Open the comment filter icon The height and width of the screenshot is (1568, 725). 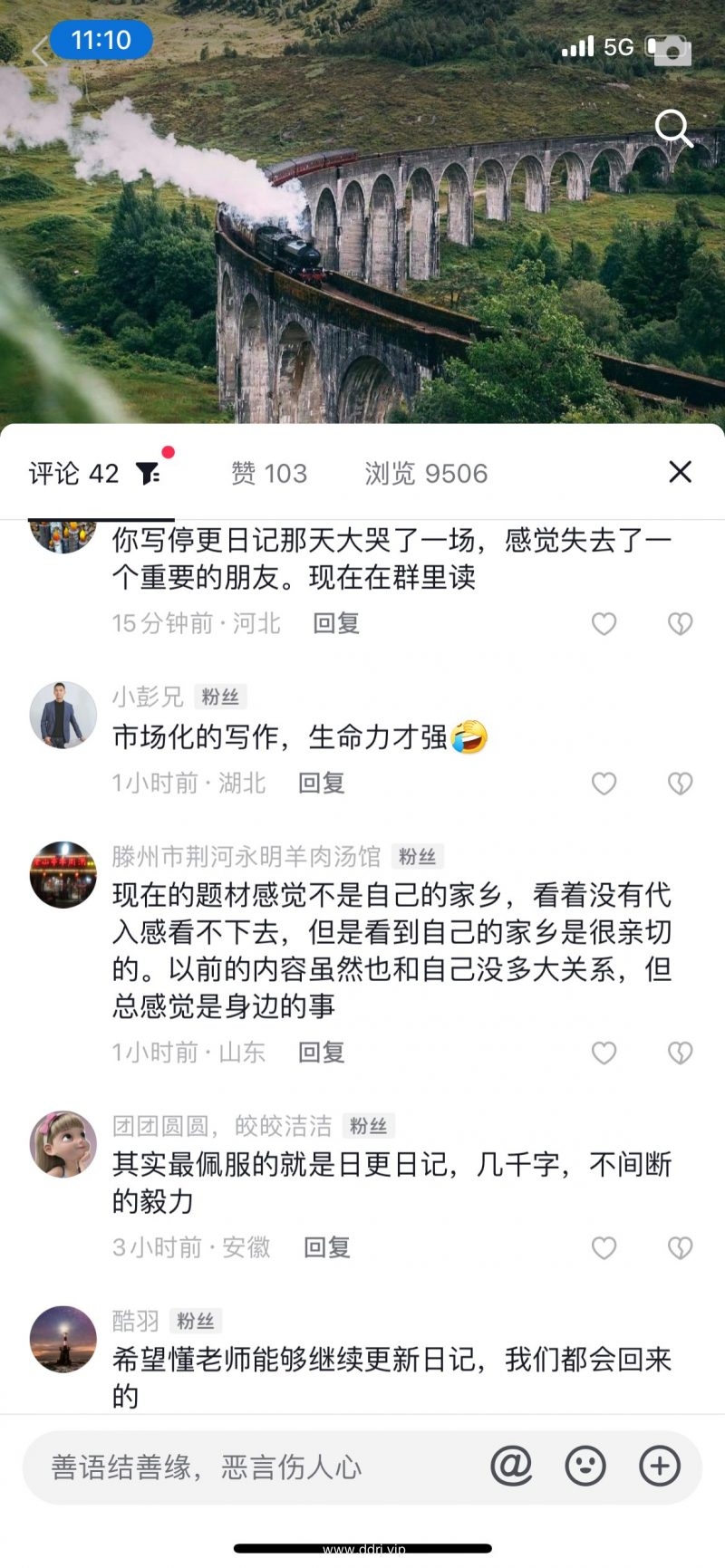click(148, 473)
